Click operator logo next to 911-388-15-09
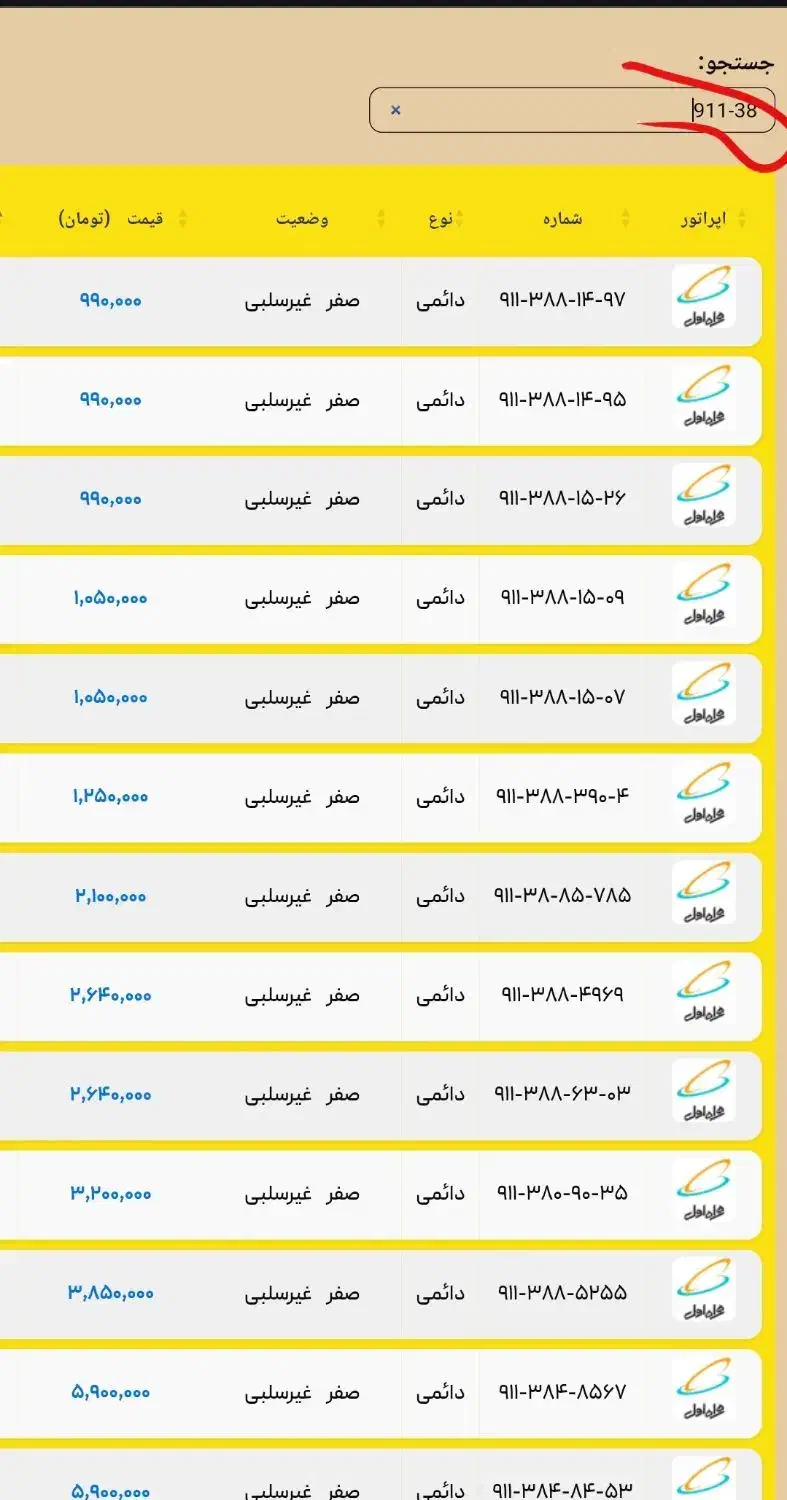787x1500 pixels. (705, 598)
